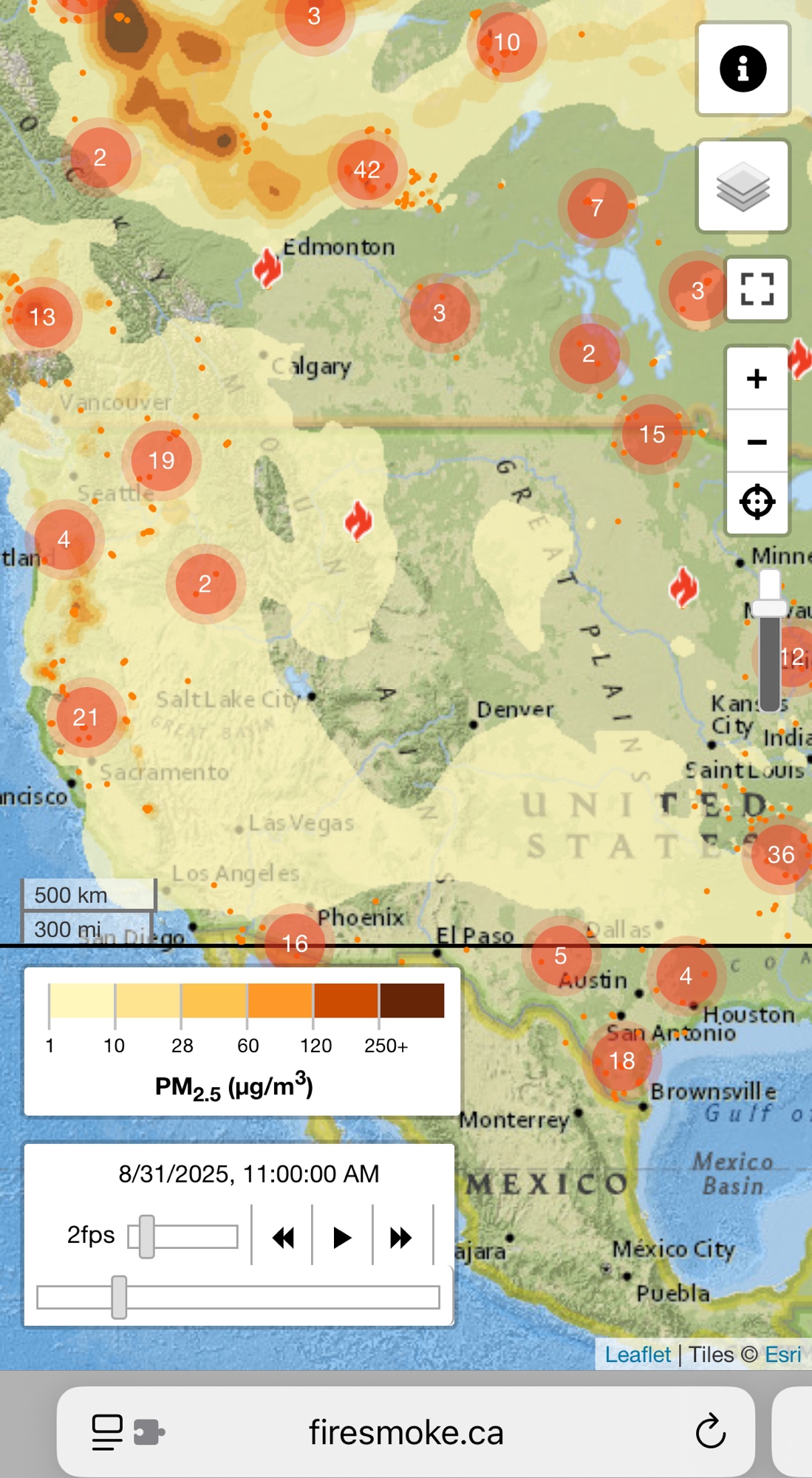Play the smoke forecast animation
The height and width of the screenshot is (1478, 812).
342,1237
